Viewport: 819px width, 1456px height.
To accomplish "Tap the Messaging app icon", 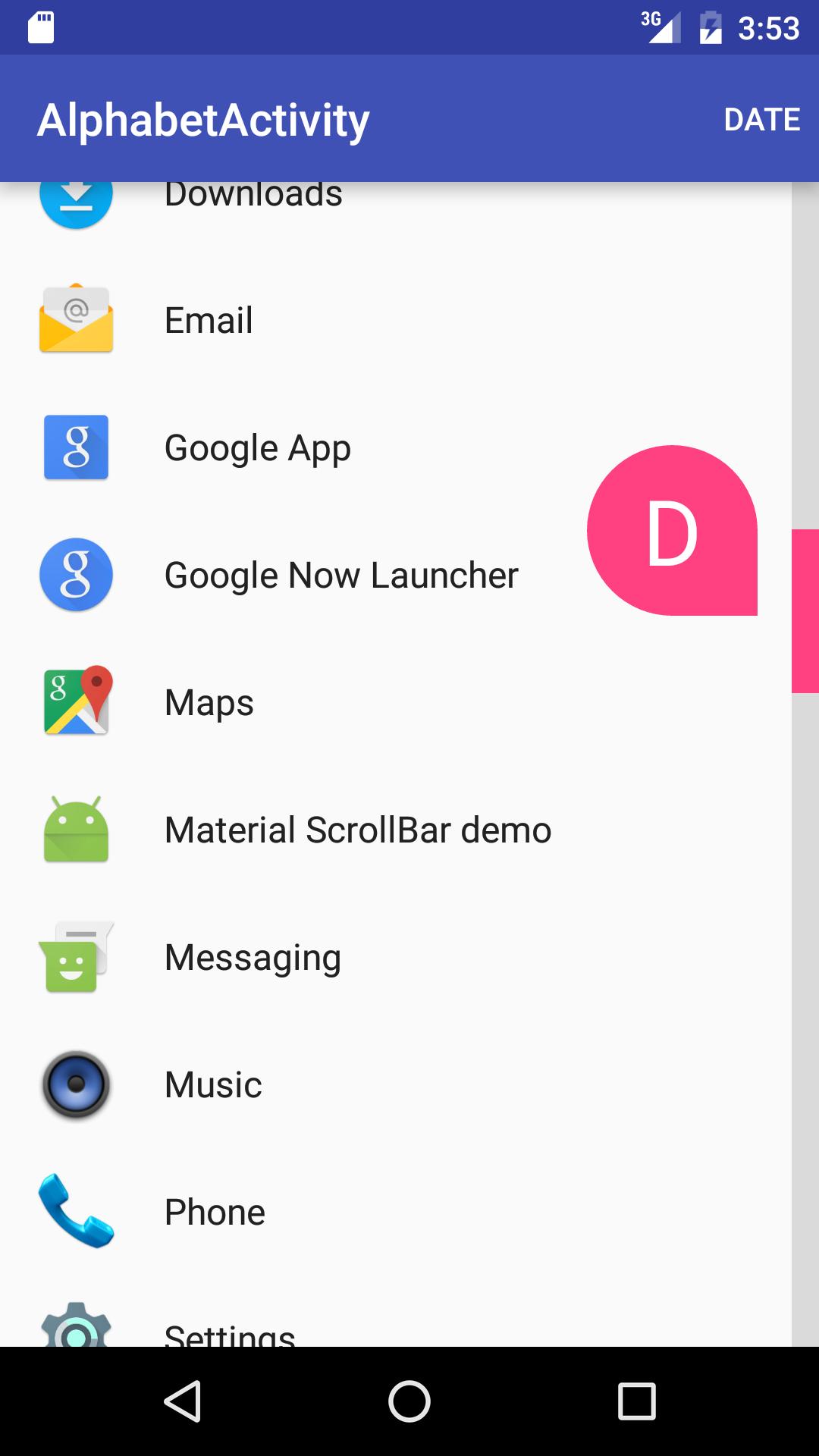I will coord(76,956).
